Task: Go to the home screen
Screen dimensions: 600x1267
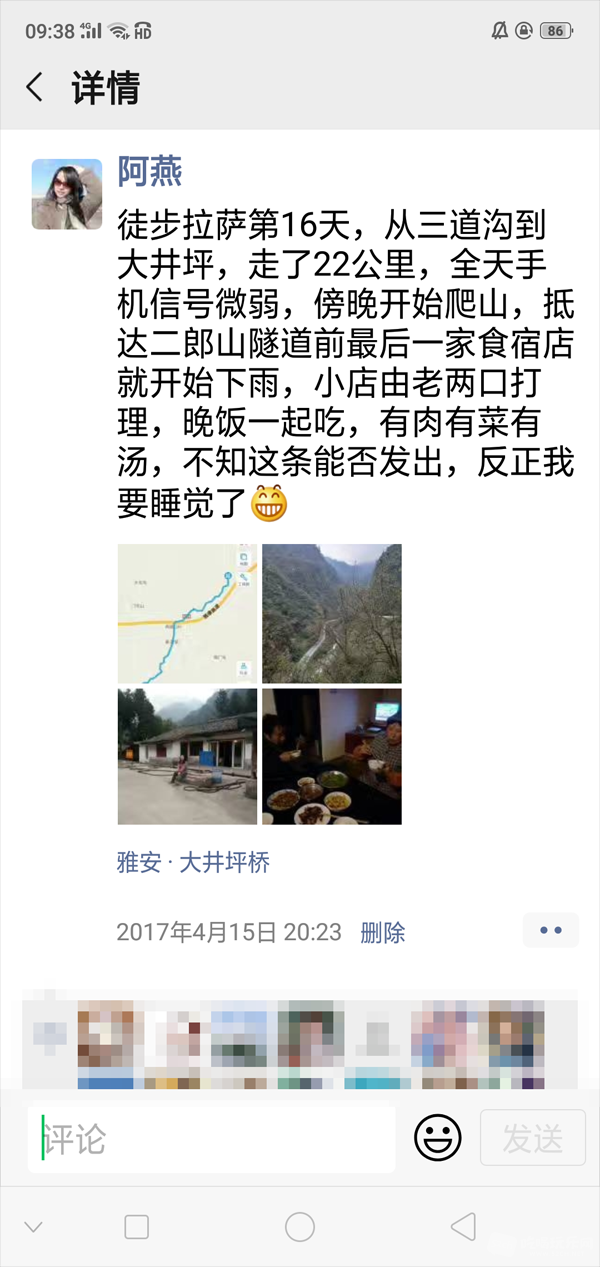Action: 300,1227
